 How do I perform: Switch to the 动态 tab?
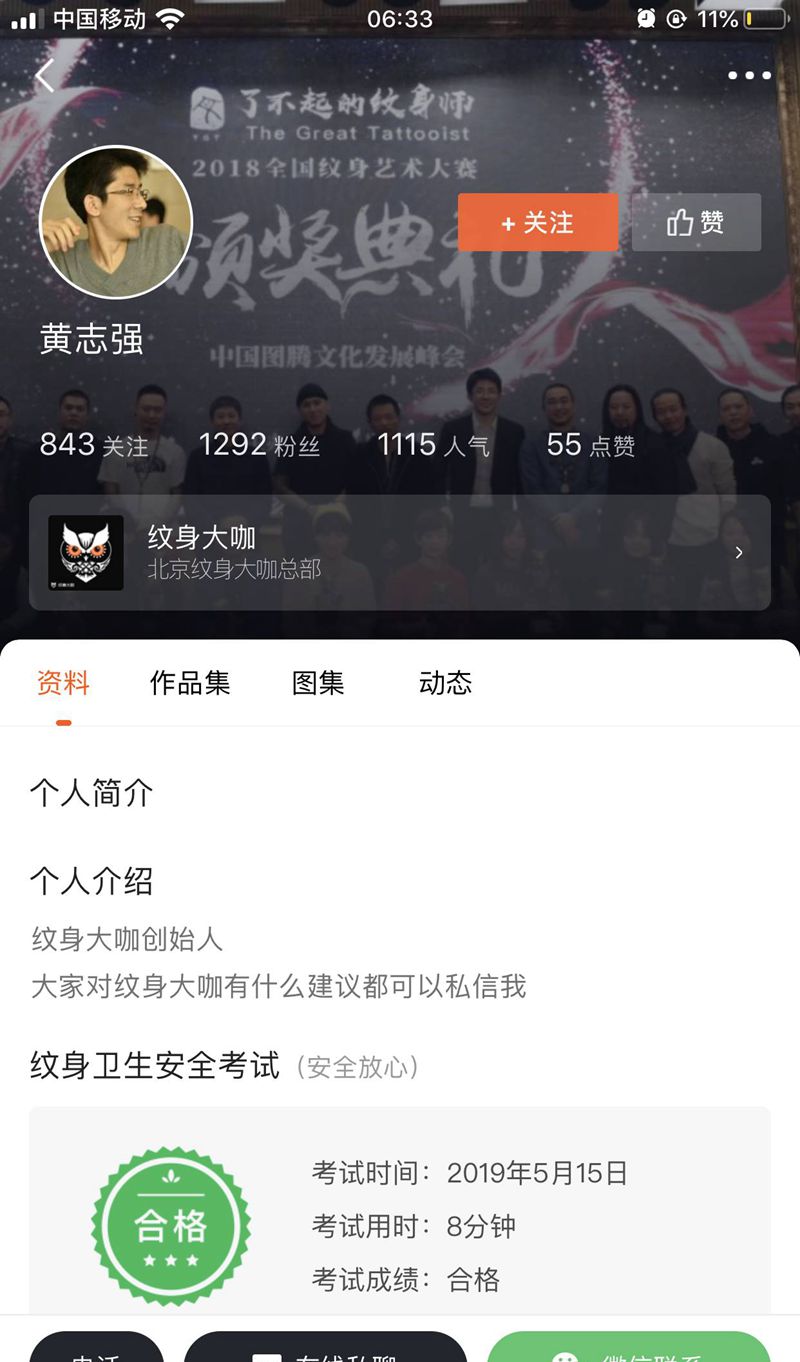(x=445, y=683)
